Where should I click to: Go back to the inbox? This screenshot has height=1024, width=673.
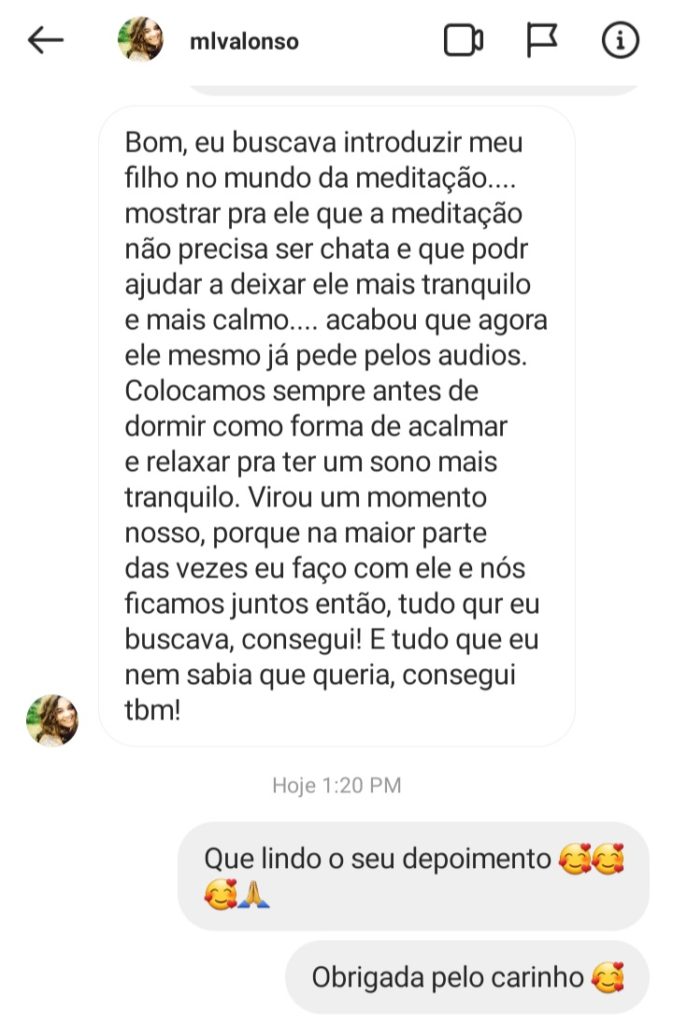tap(45, 40)
